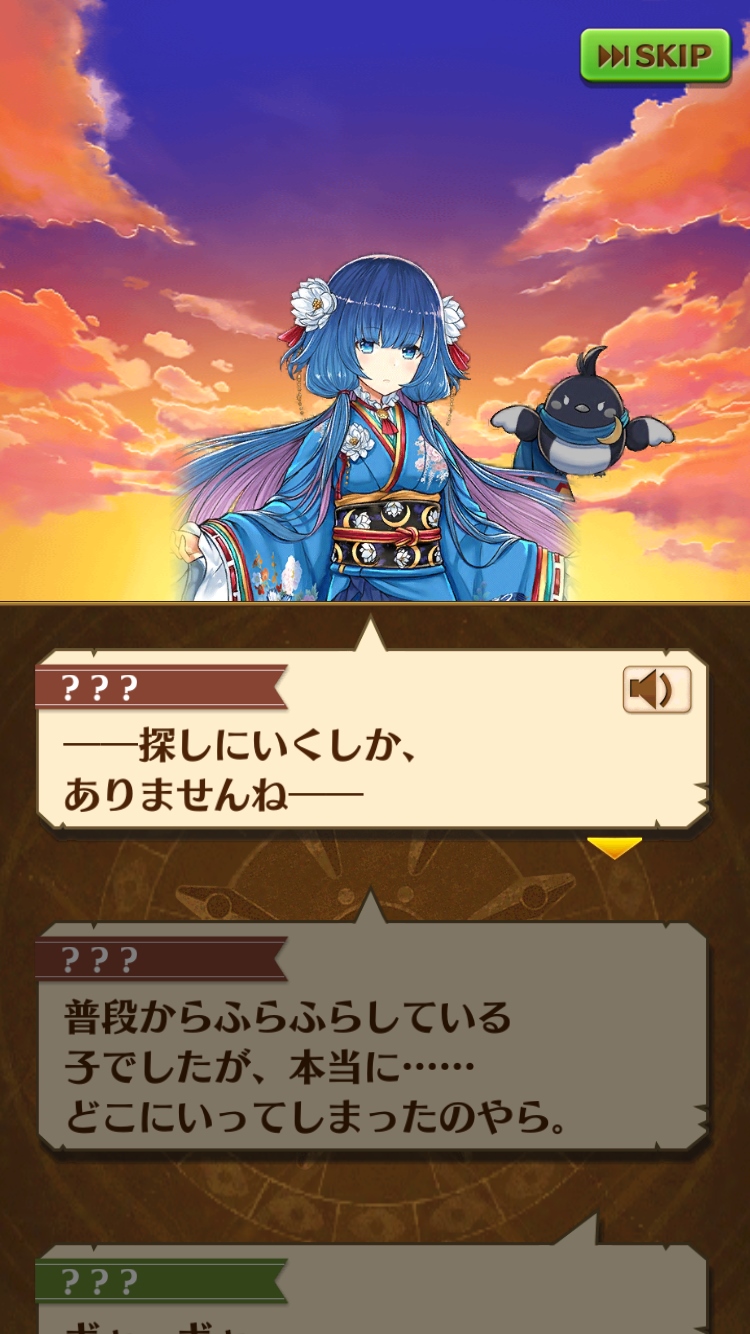The height and width of the screenshot is (1334, 750).
Task: Advance the dialogue with the yellow arrow
Action: pos(614,848)
